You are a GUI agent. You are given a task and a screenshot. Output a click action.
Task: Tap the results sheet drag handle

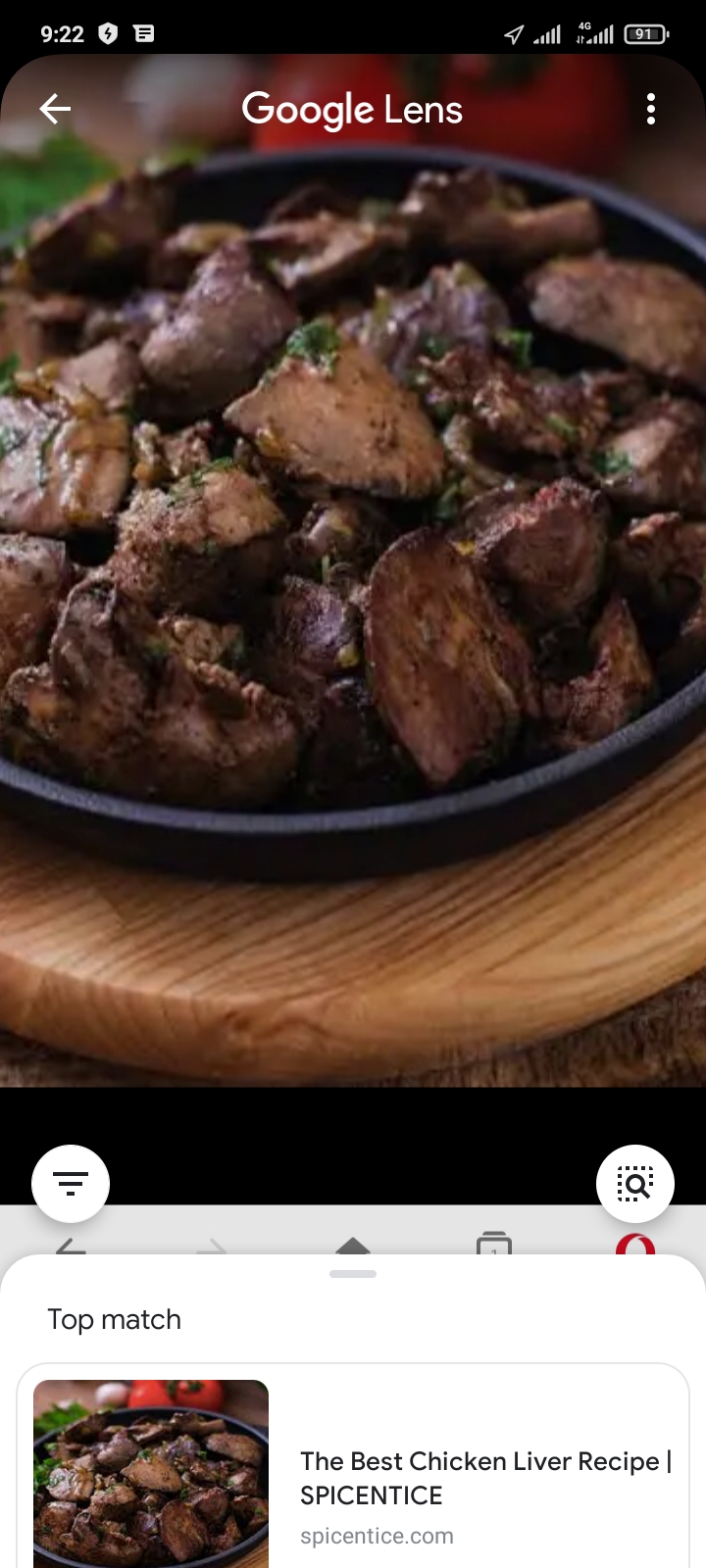pos(353,1274)
